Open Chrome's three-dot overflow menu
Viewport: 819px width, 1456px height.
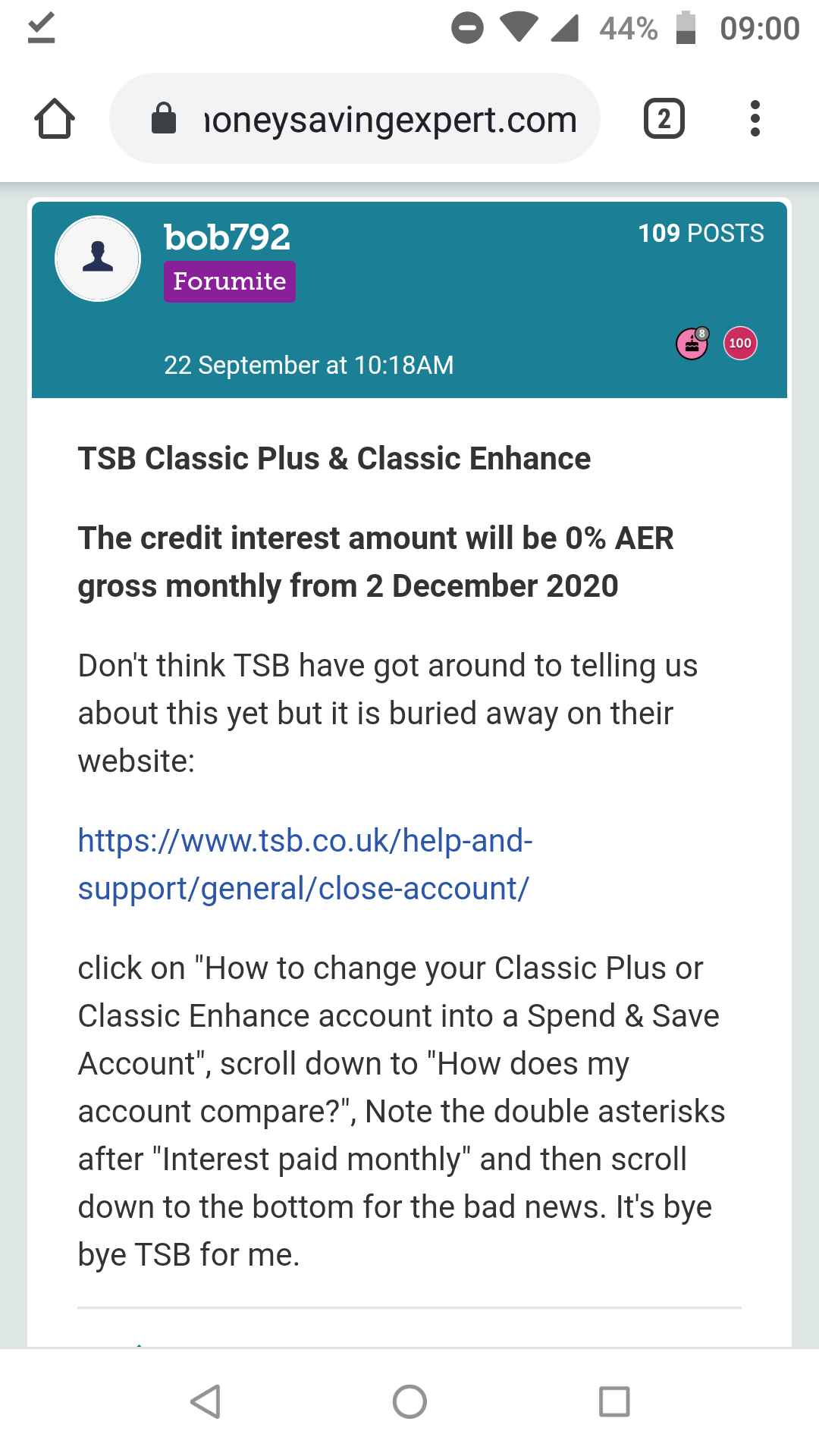(755, 119)
